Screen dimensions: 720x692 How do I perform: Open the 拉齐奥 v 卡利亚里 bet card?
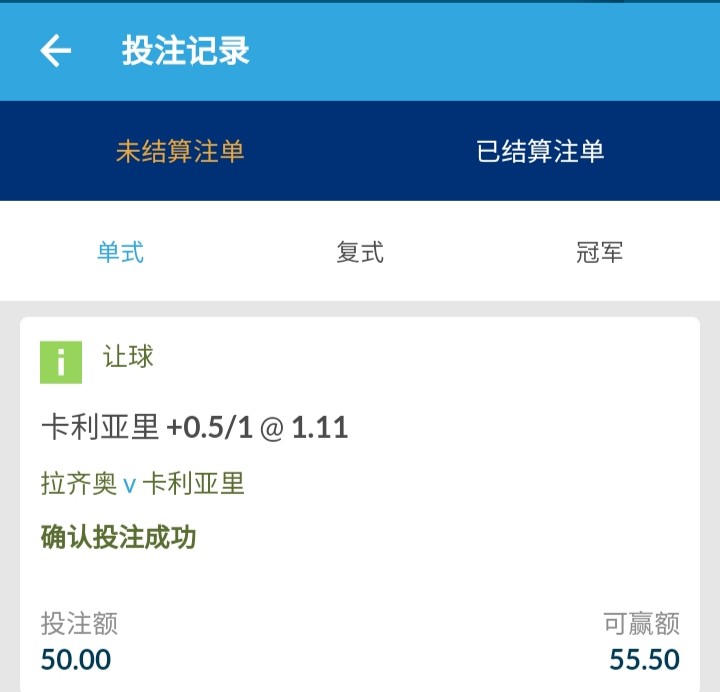(x=360, y=486)
